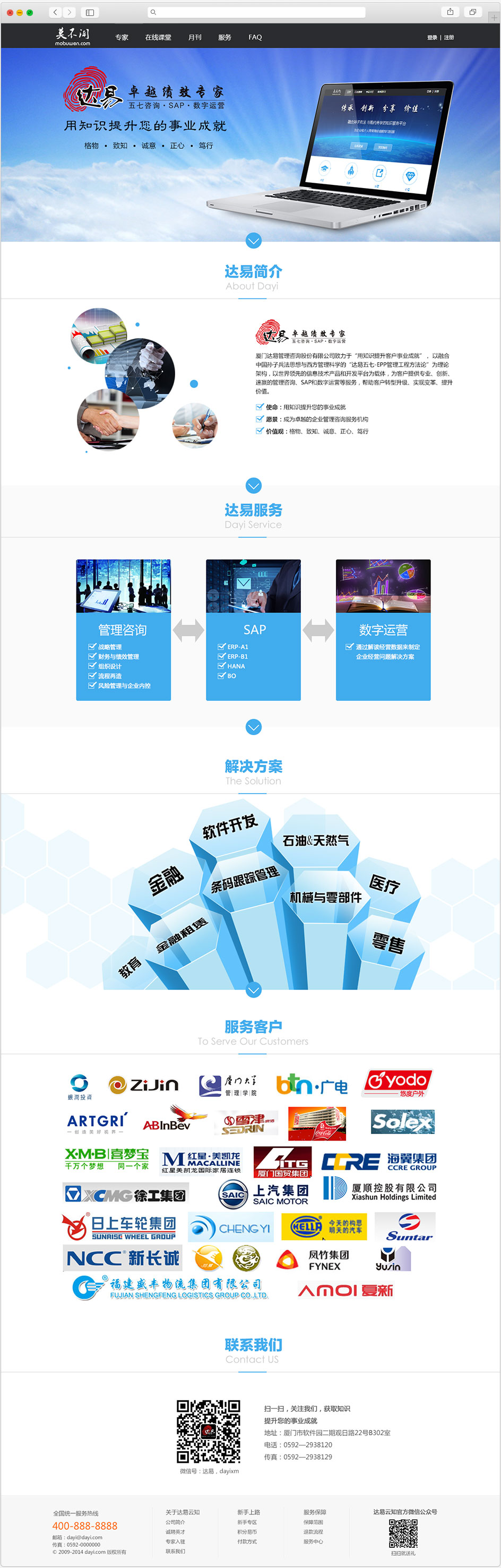Tap the 注册 register link
Screen dimensions: 501x1568
(x=448, y=38)
